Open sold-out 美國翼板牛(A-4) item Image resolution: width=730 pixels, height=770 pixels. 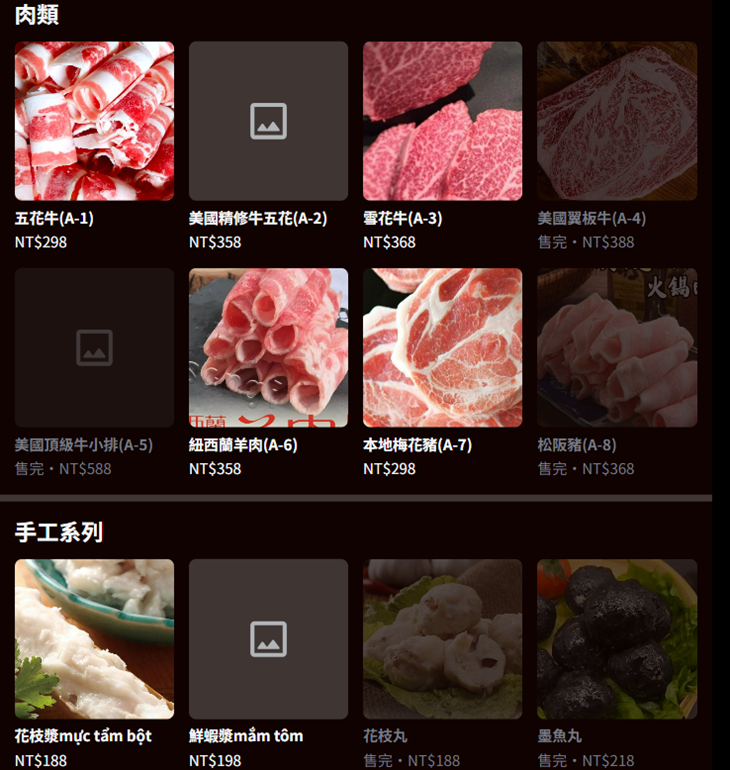(x=616, y=121)
